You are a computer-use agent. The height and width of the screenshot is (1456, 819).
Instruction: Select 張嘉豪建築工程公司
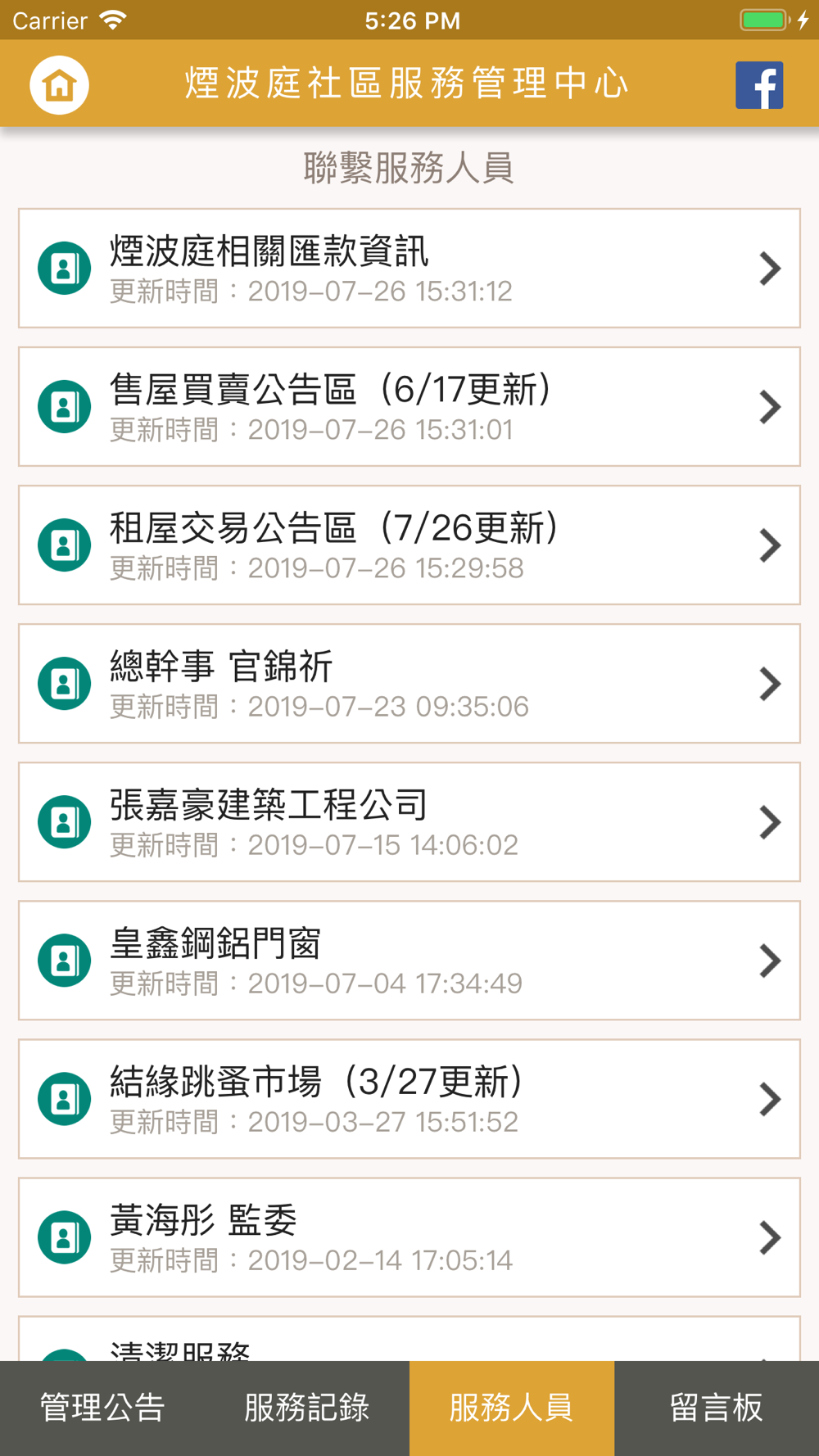pos(409,821)
